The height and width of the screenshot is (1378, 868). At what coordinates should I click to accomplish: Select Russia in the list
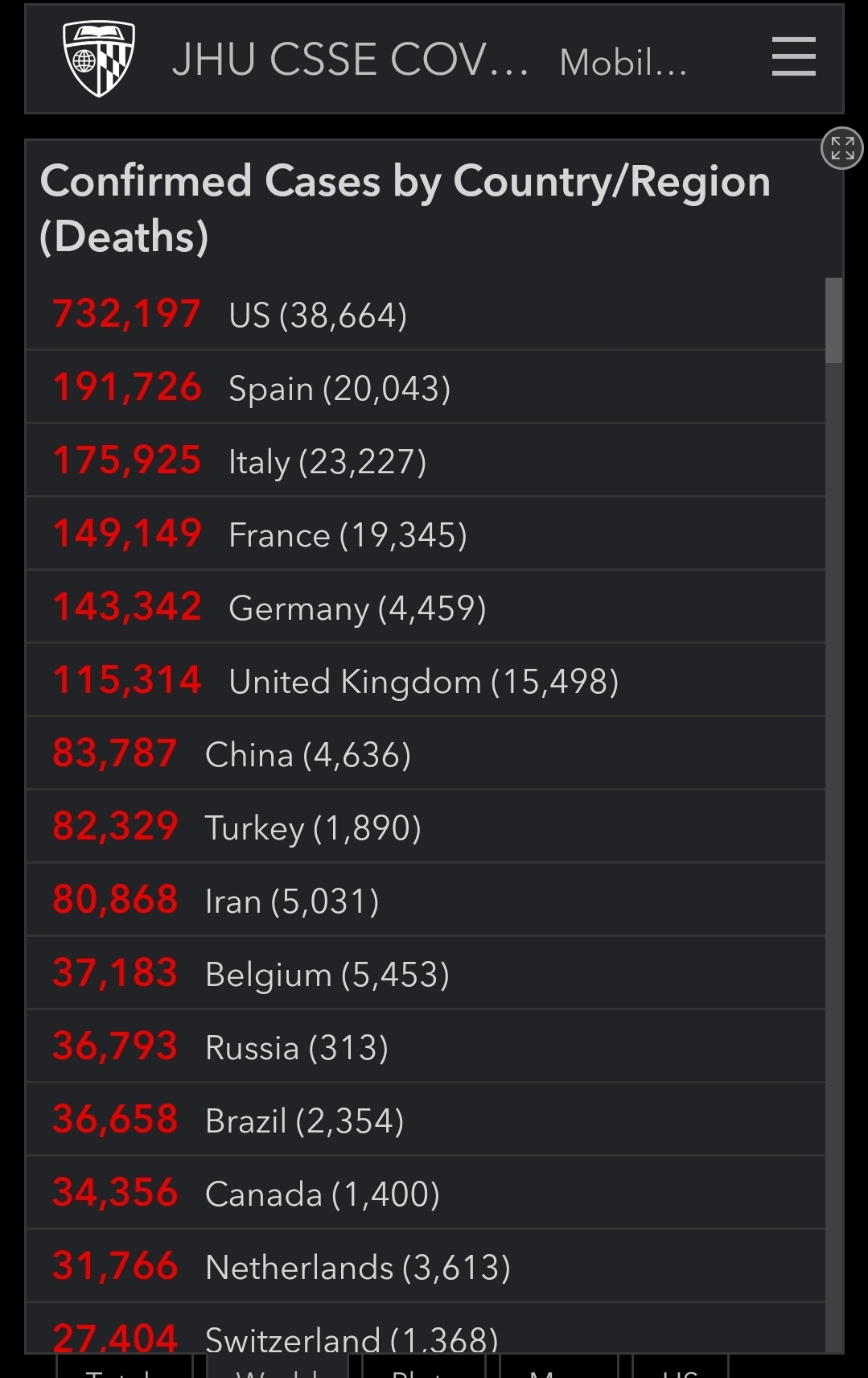coord(426,1046)
